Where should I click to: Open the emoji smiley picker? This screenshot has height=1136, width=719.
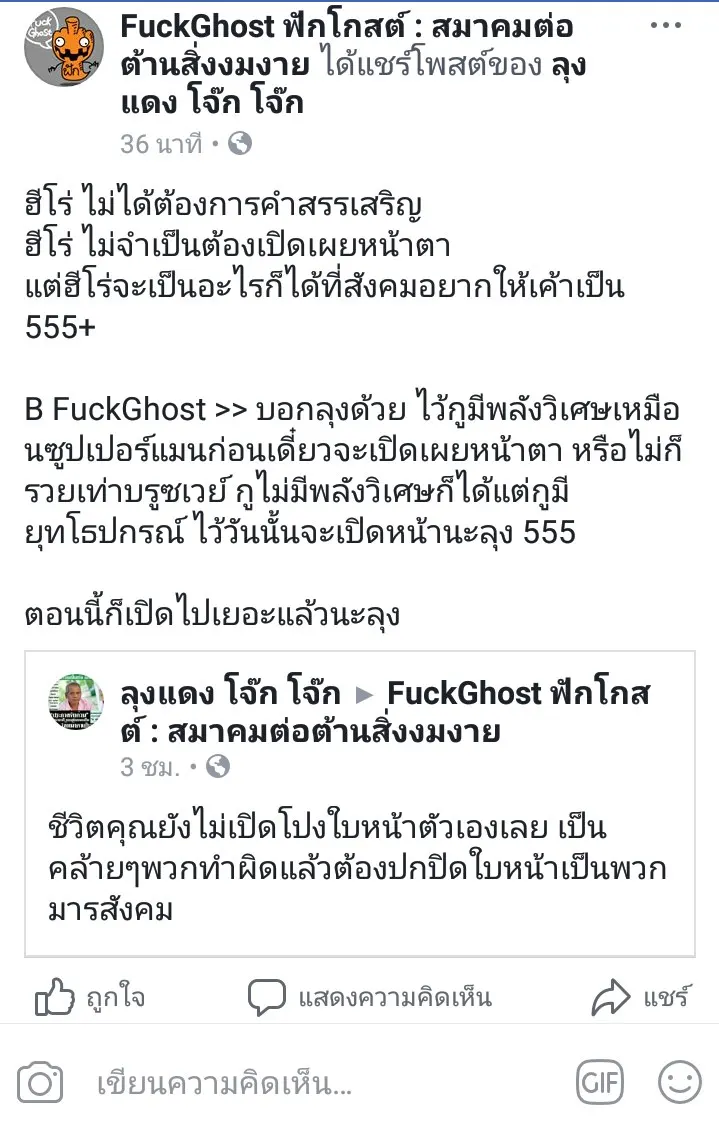point(680,1084)
